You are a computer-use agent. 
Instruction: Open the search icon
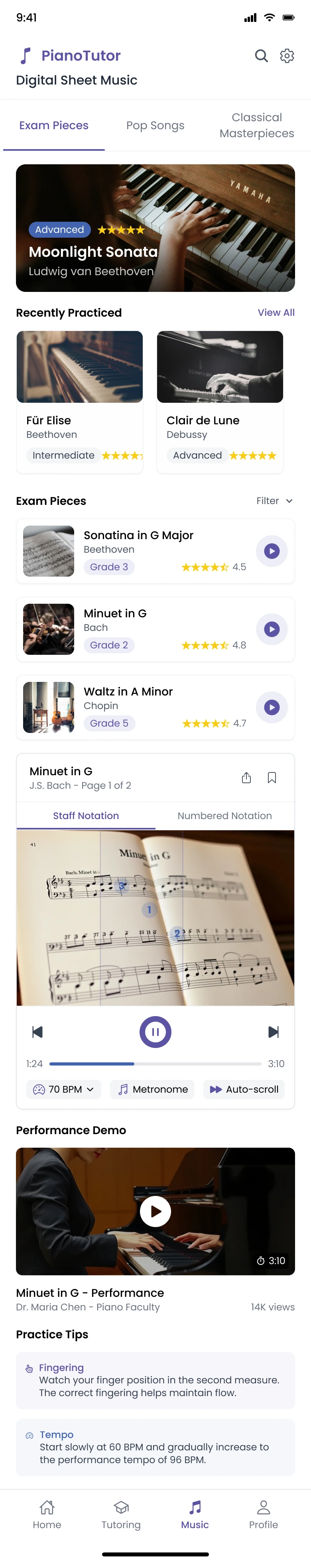[x=261, y=56]
